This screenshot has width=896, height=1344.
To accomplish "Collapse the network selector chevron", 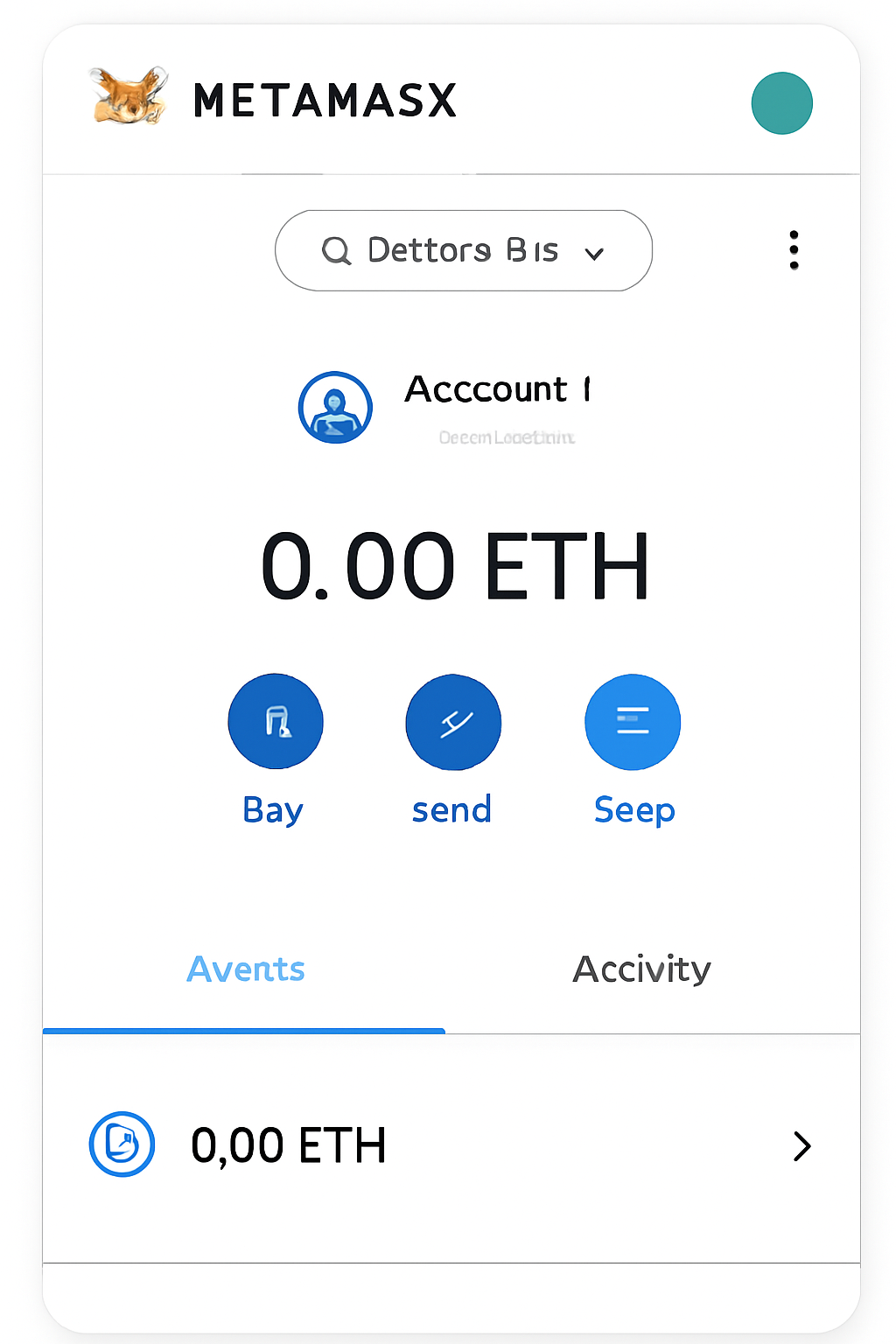I will point(594,253).
